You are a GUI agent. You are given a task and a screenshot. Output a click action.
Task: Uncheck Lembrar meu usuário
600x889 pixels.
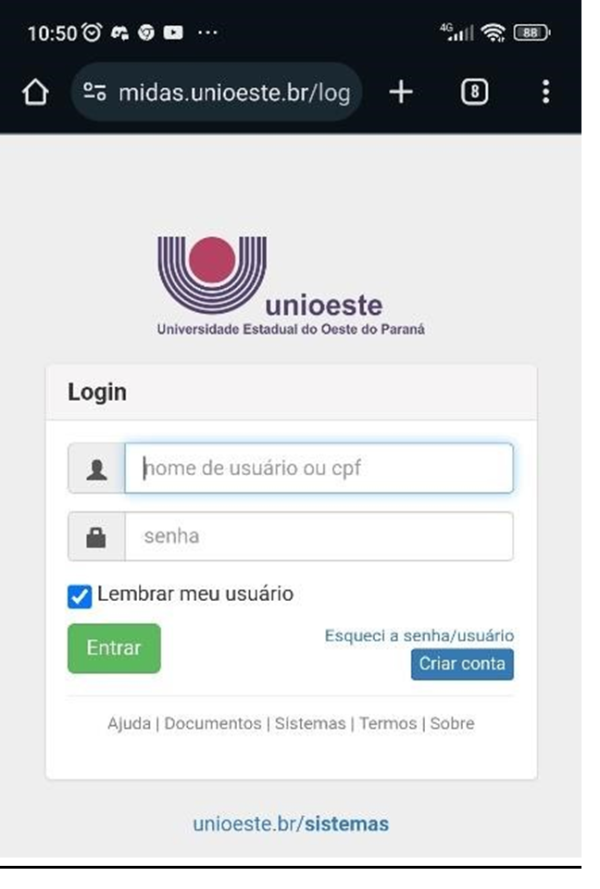click(x=80, y=596)
